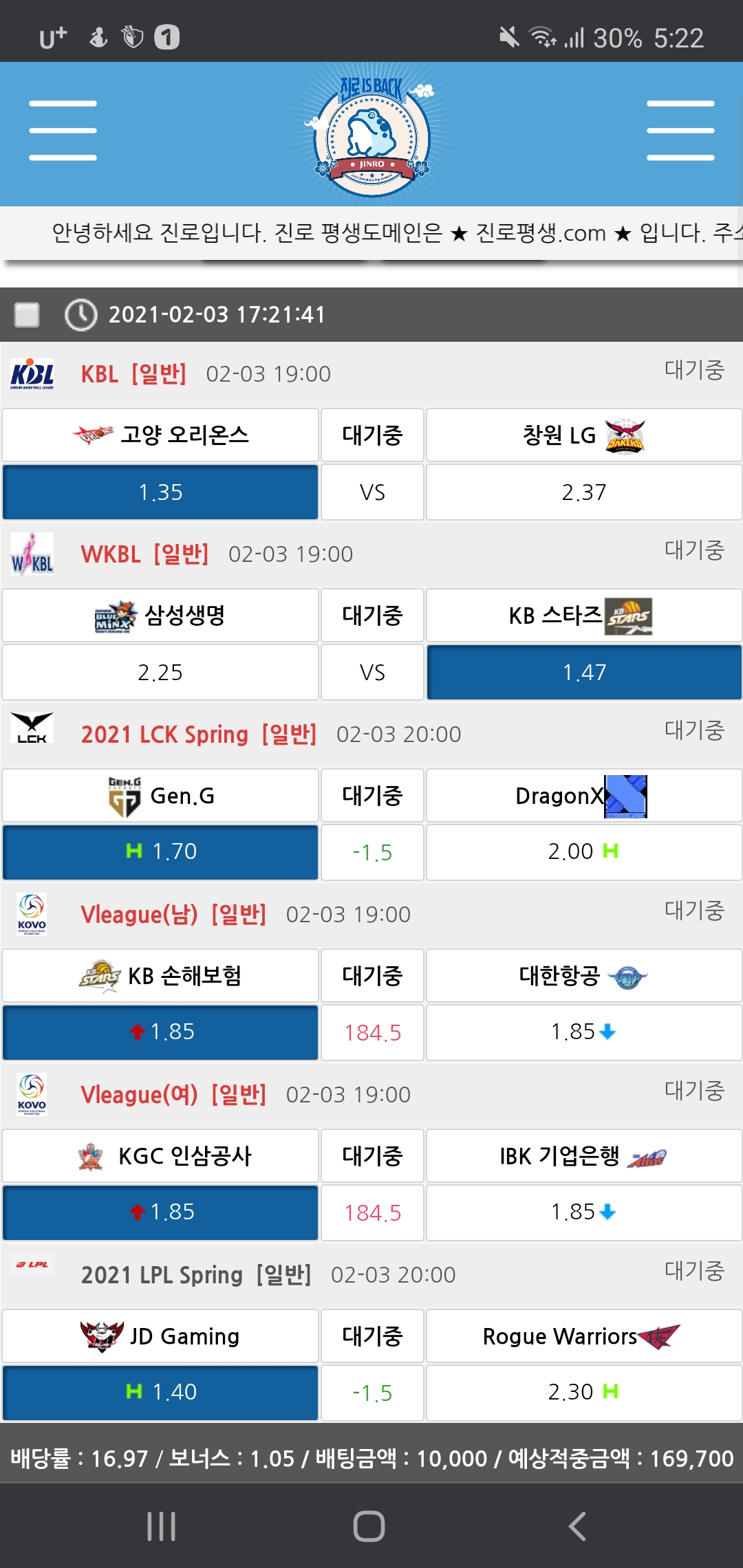The width and height of the screenshot is (743, 1568).
Task: Select KB 손해보험 over 1.85
Action: (160, 1032)
